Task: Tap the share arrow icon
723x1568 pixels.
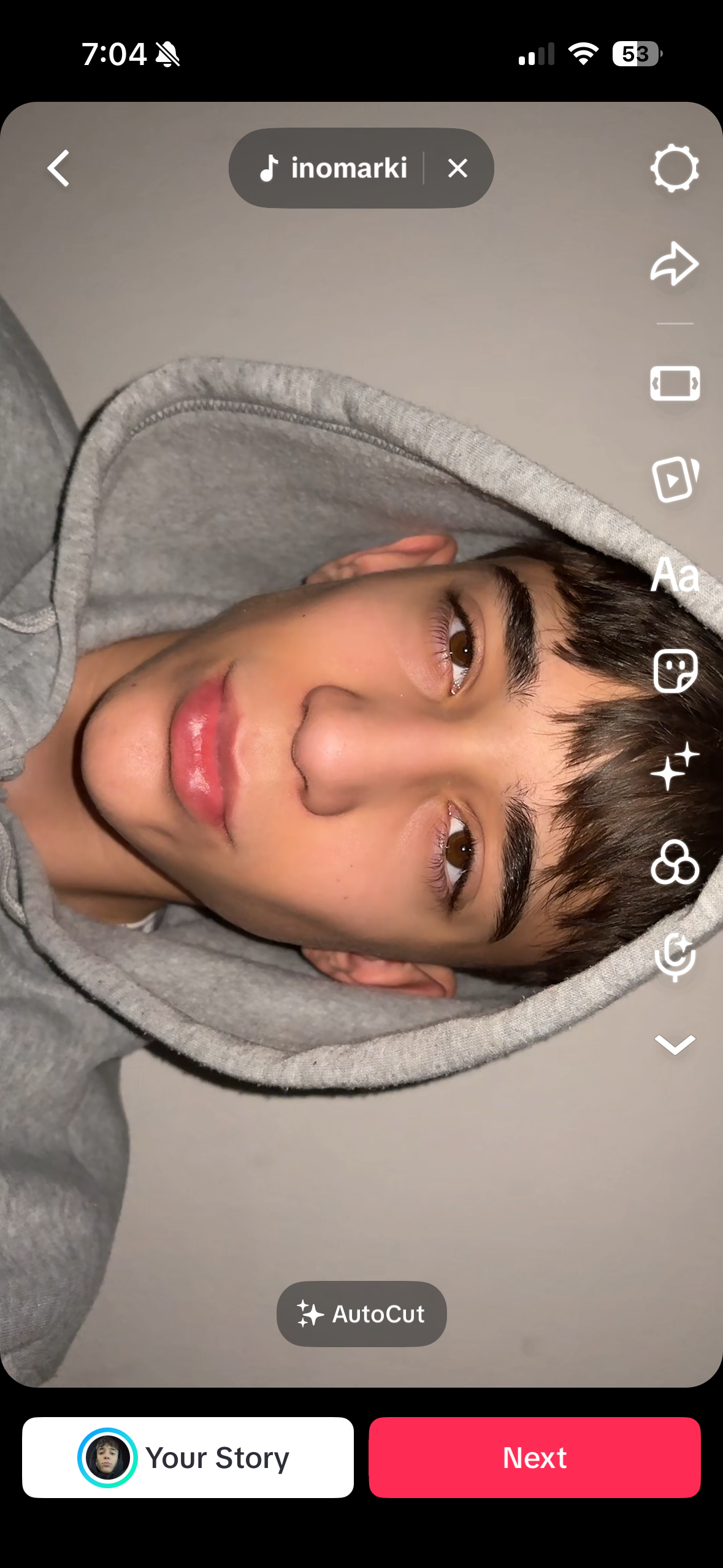Action: [x=674, y=264]
